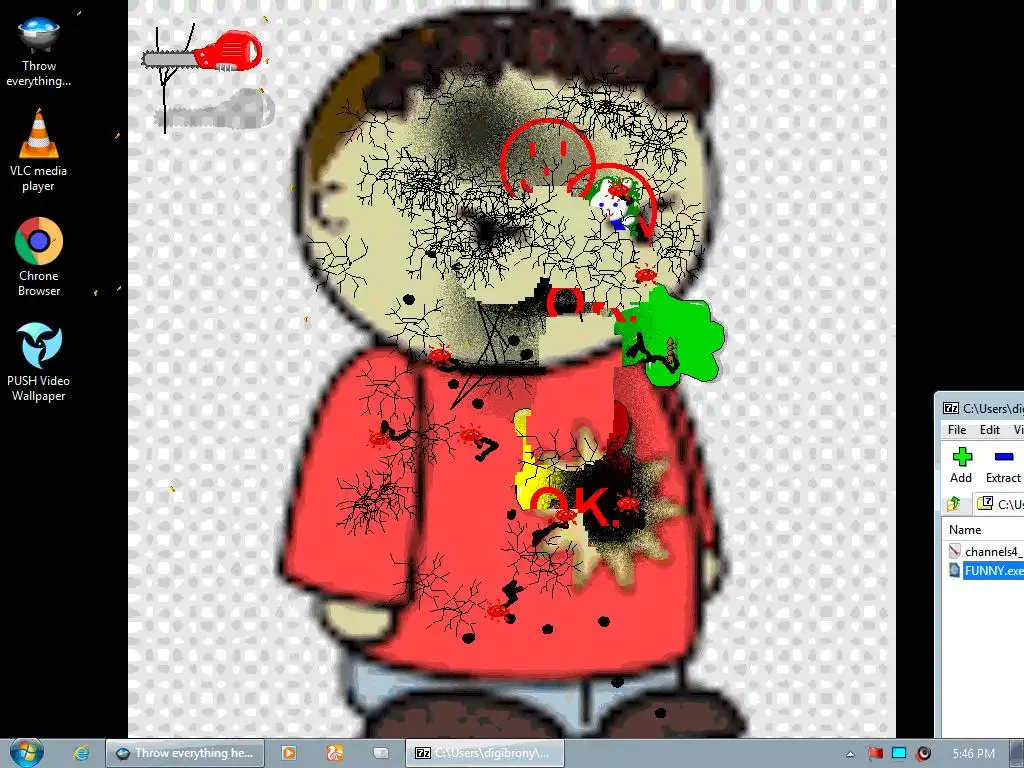Click the green Add button

962,465
